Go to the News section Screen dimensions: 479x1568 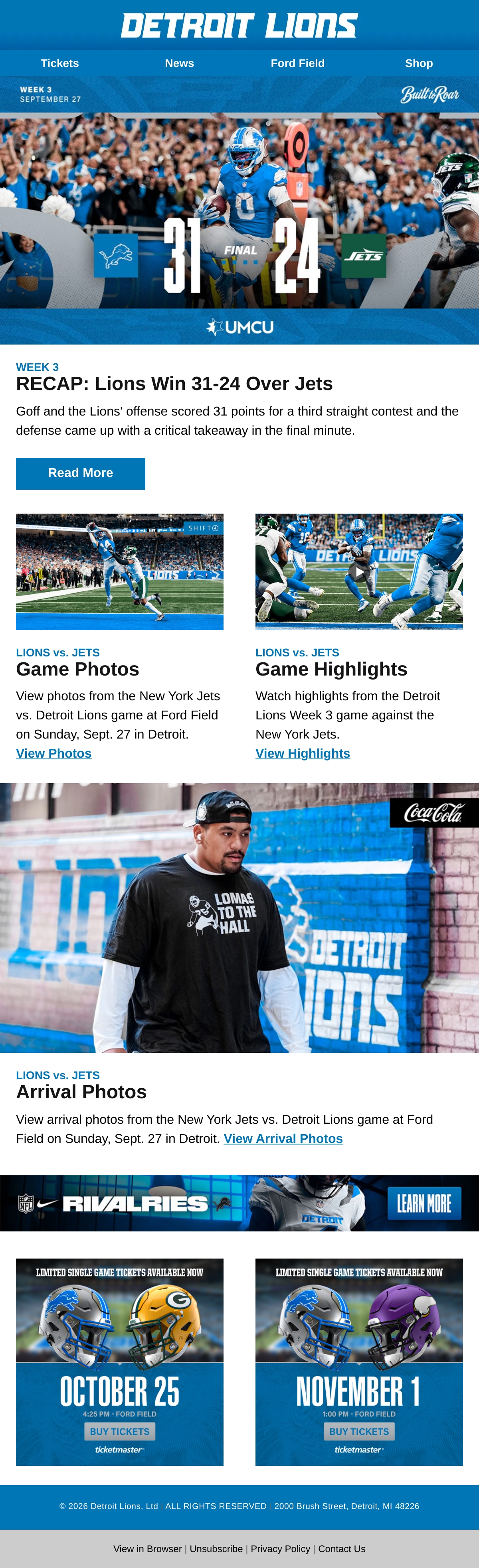point(179,63)
